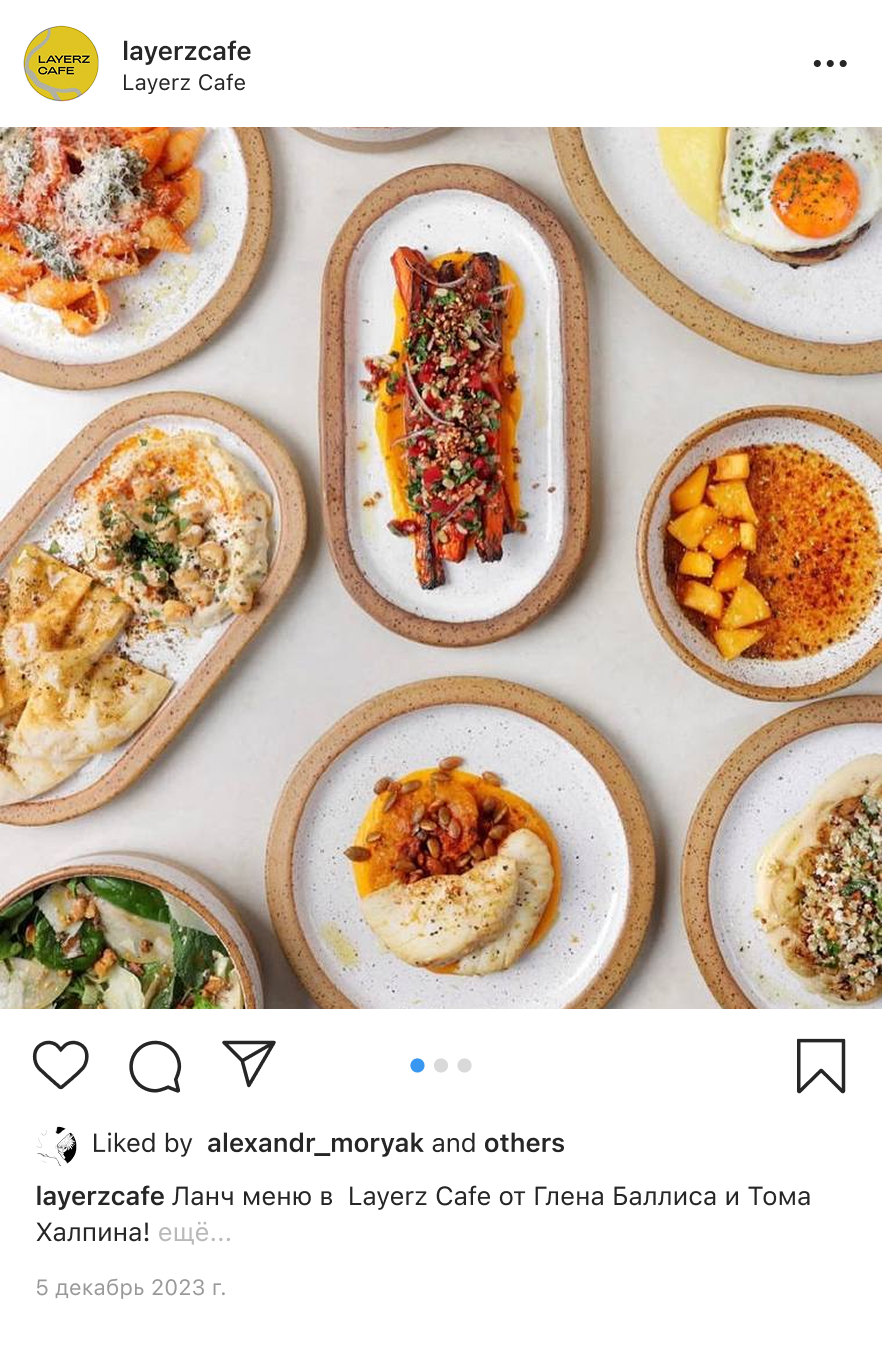Open the Layerz Cafe location link
The width and height of the screenshot is (882, 1355).
tap(184, 83)
